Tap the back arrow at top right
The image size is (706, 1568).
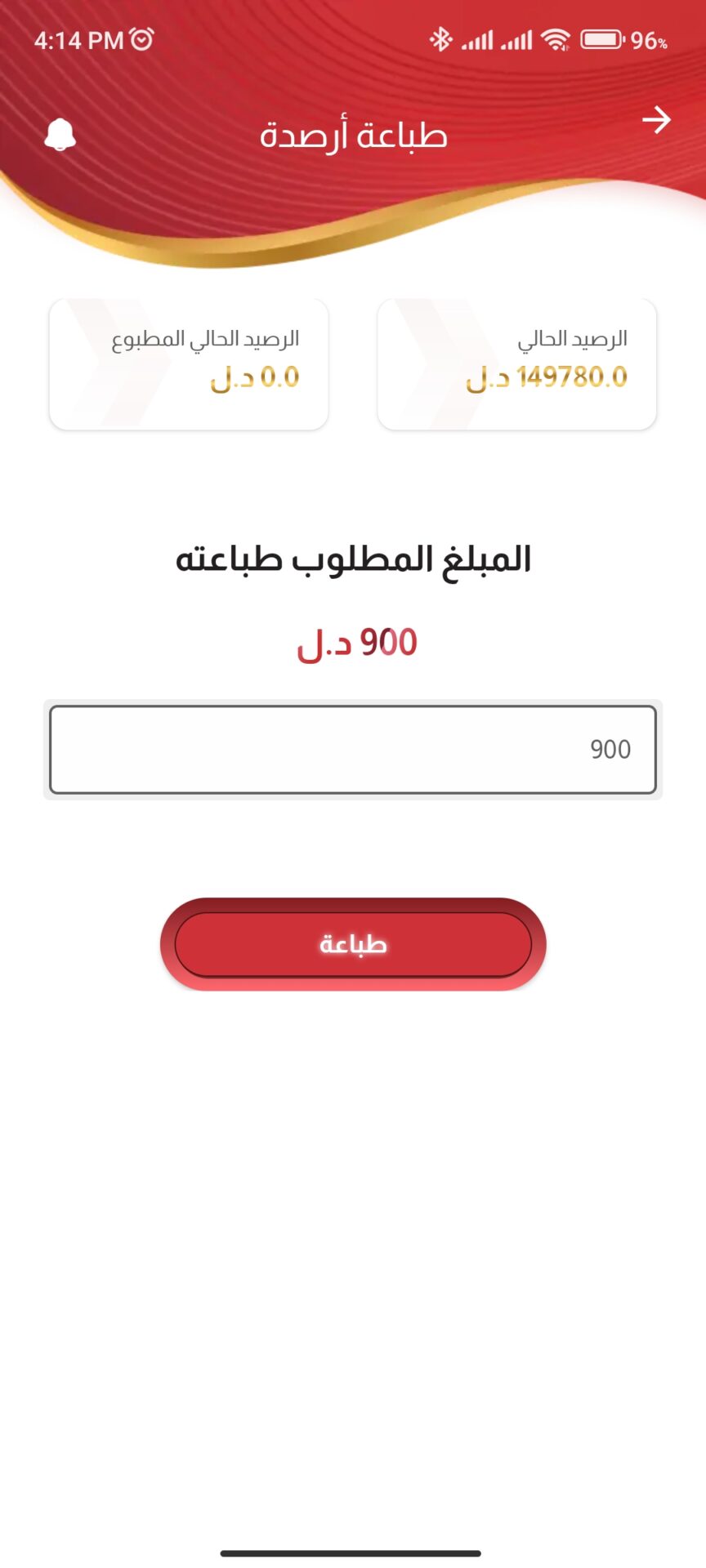tap(655, 120)
